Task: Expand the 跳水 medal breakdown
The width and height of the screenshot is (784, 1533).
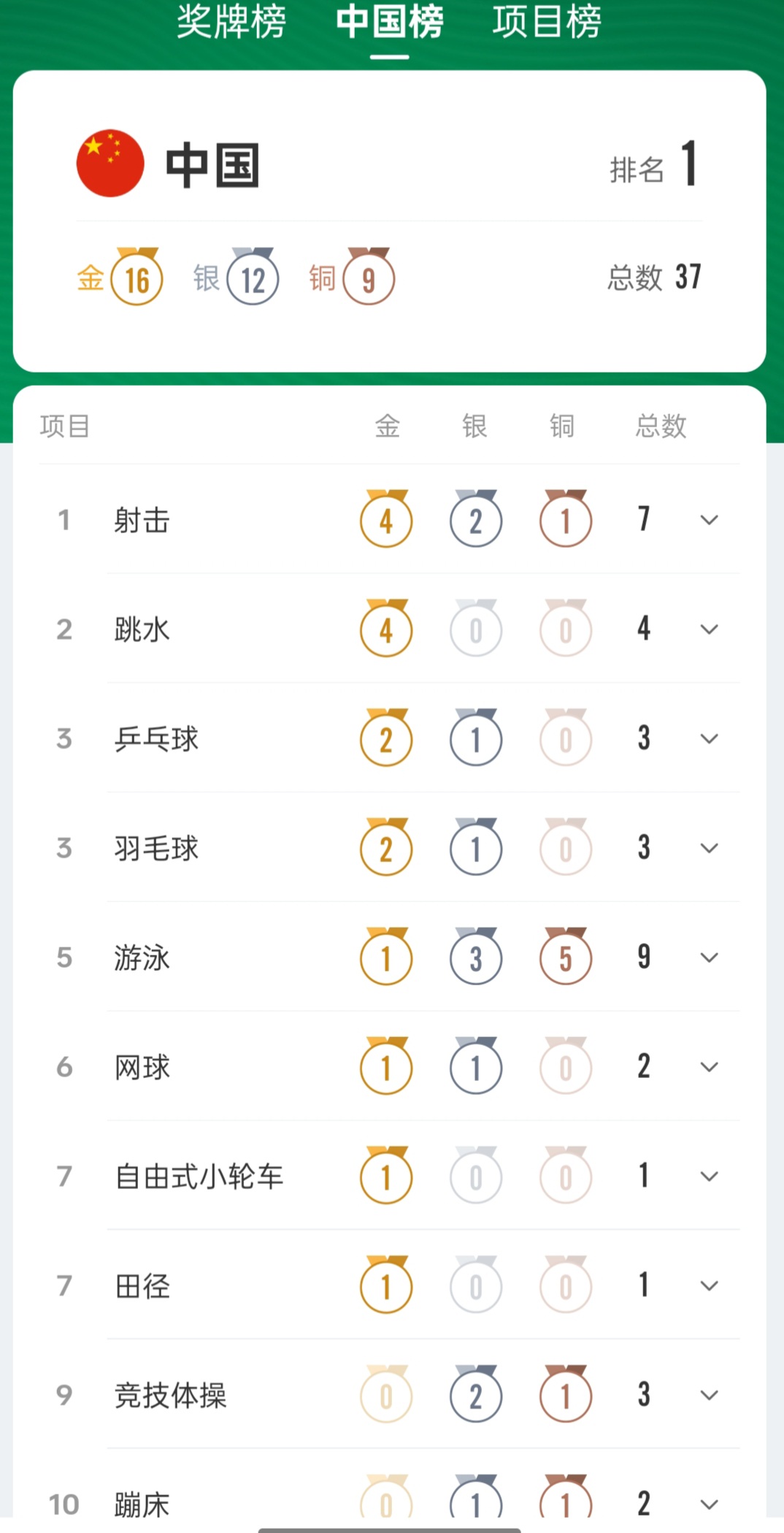Action: coord(709,630)
